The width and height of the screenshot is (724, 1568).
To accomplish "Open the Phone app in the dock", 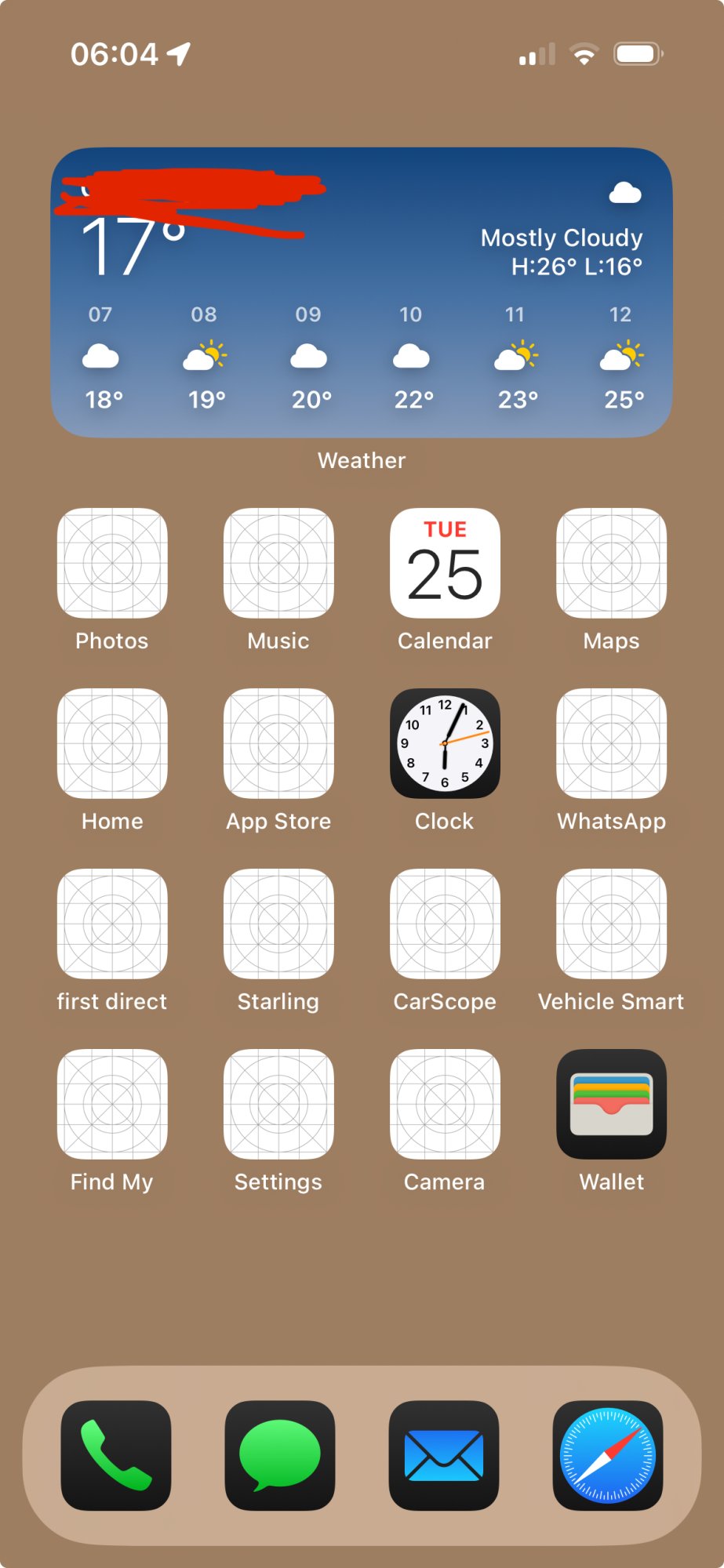I will [116, 1455].
